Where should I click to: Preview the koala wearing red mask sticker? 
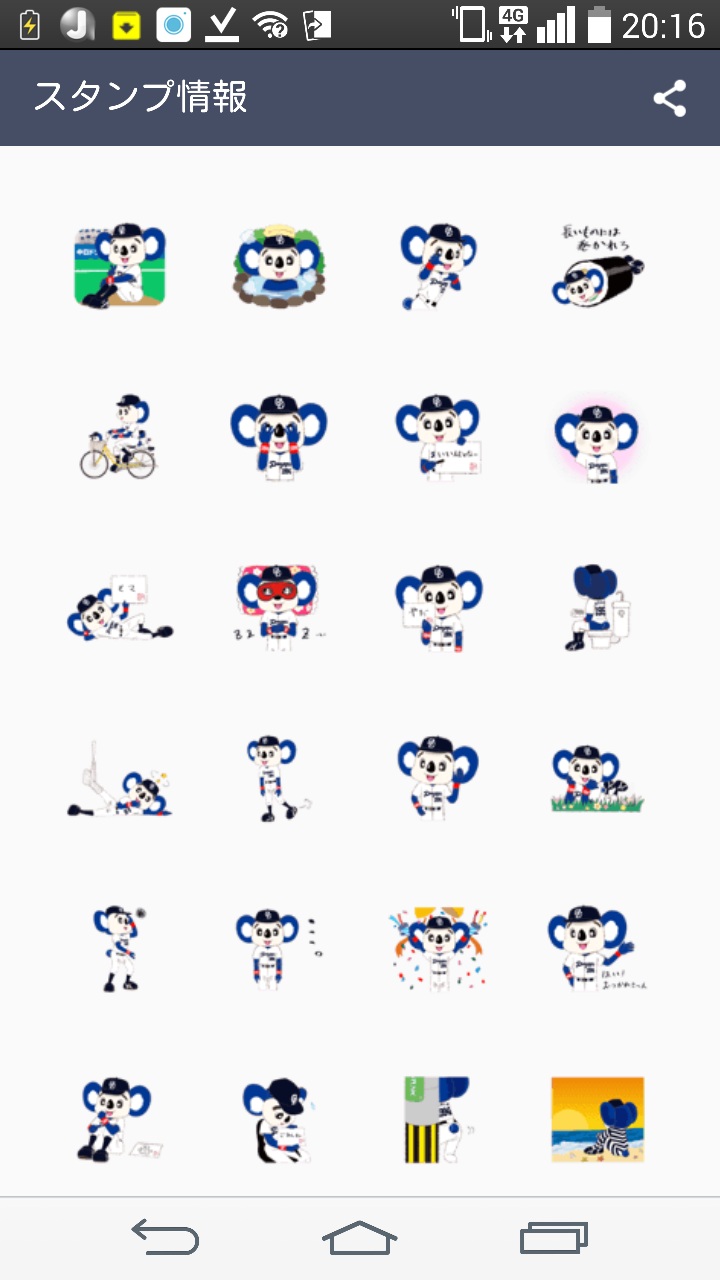279,608
